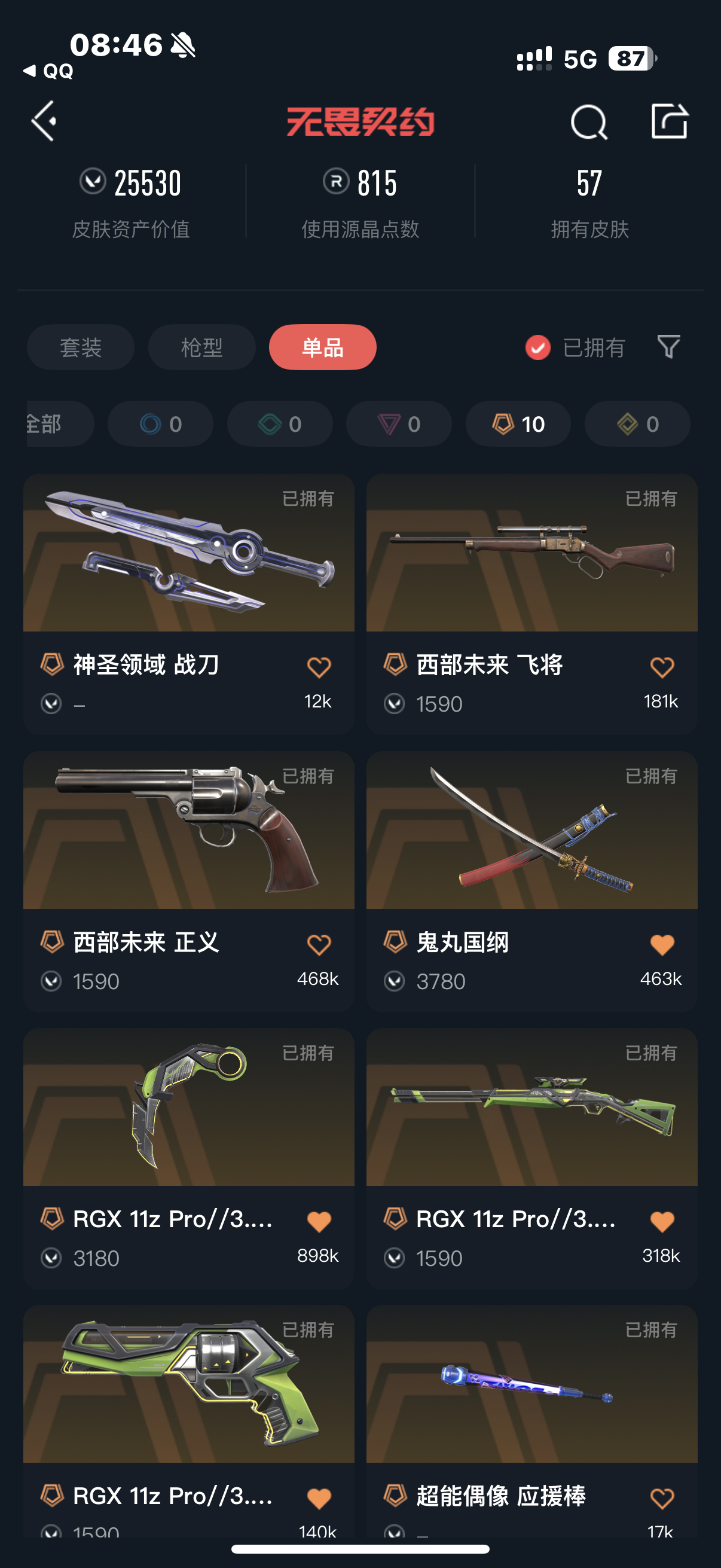Like the 西部未来 正义 skin
The width and height of the screenshot is (721, 1568).
coord(319,945)
